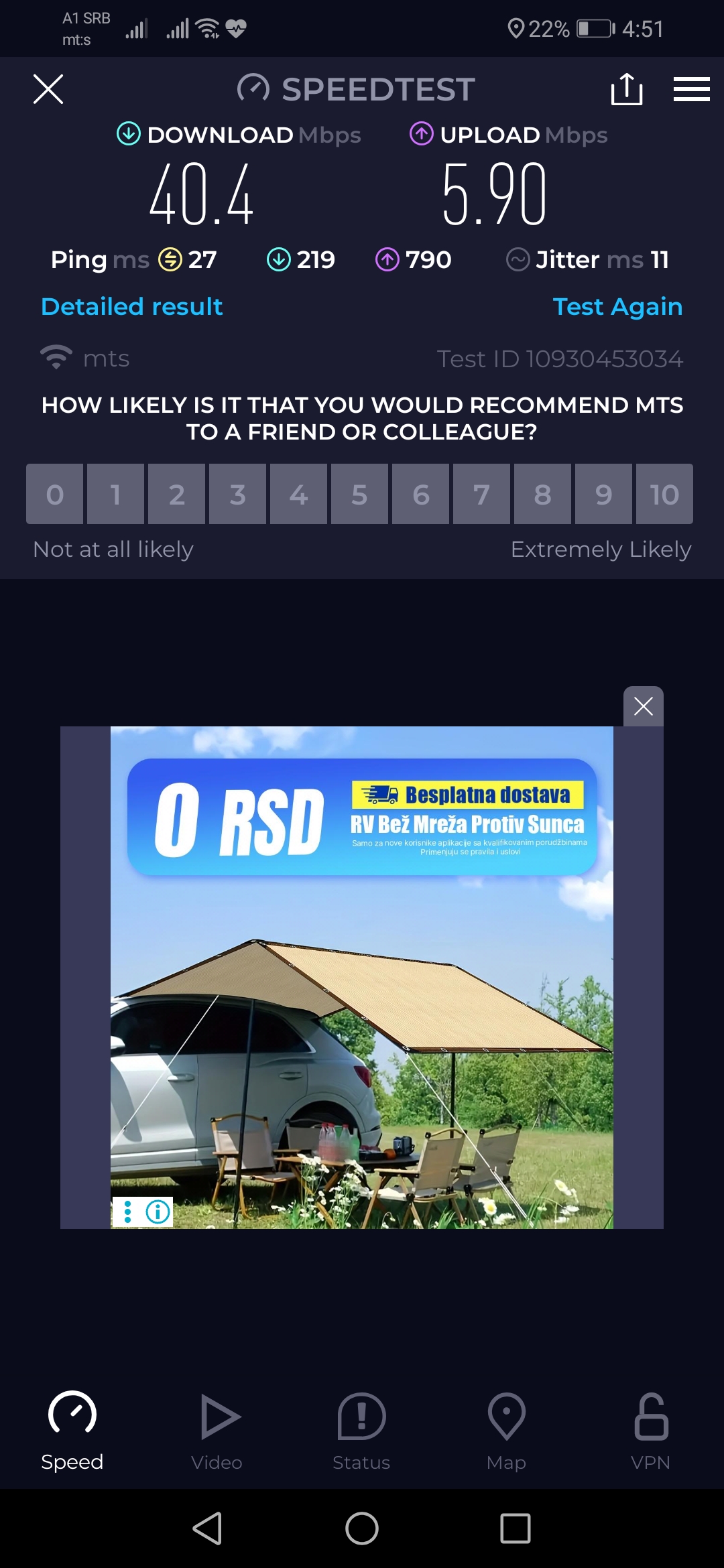
Task: Choose rating 5 on the scale
Action: point(359,494)
